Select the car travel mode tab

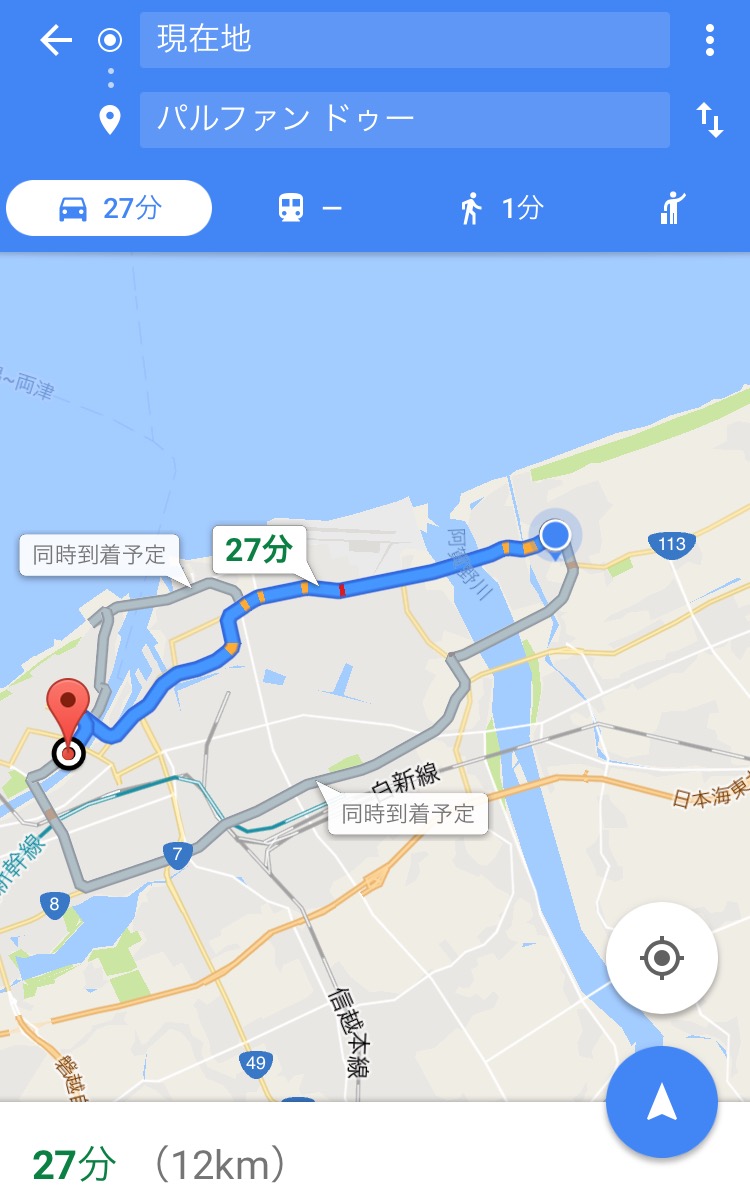(x=109, y=208)
